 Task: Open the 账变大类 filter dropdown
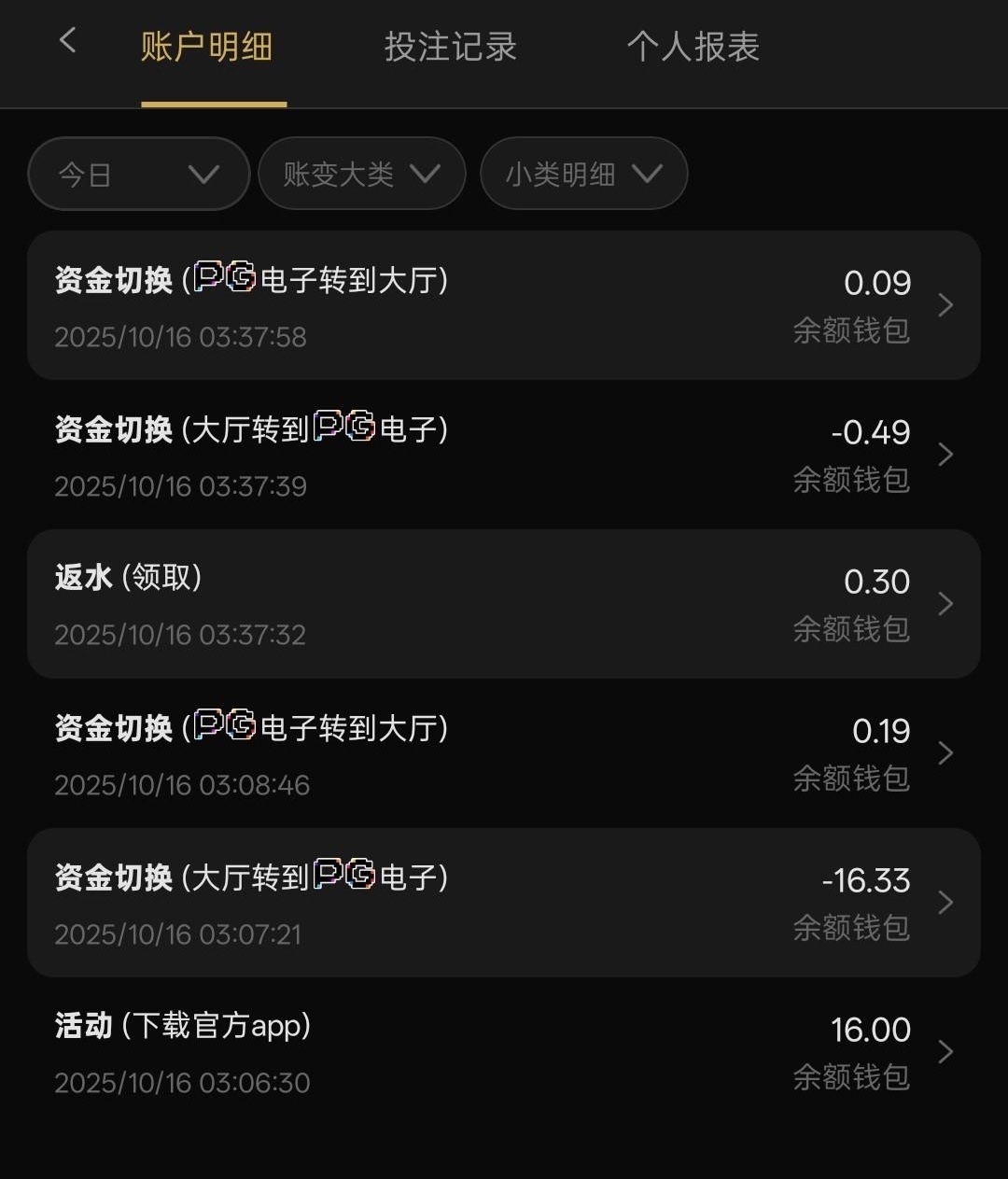(361, 174)
